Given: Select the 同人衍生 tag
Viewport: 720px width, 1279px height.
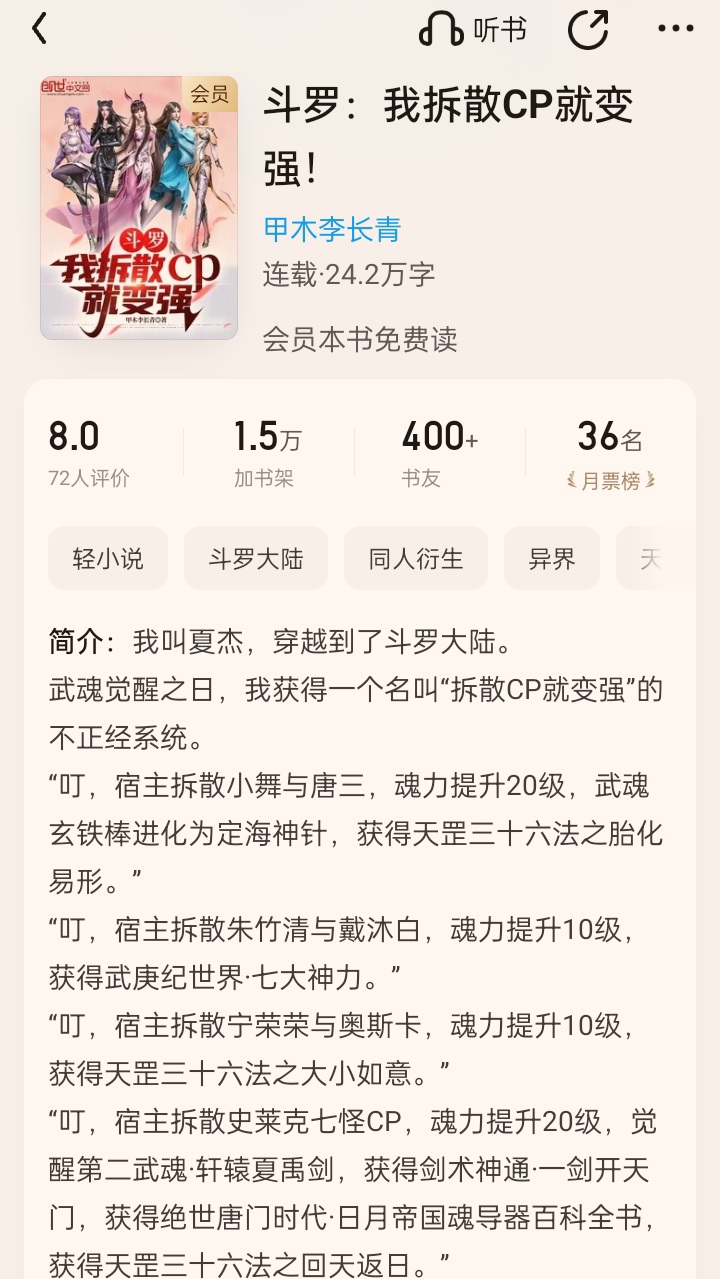Looking at the screenshot, I should coord(416,558).
